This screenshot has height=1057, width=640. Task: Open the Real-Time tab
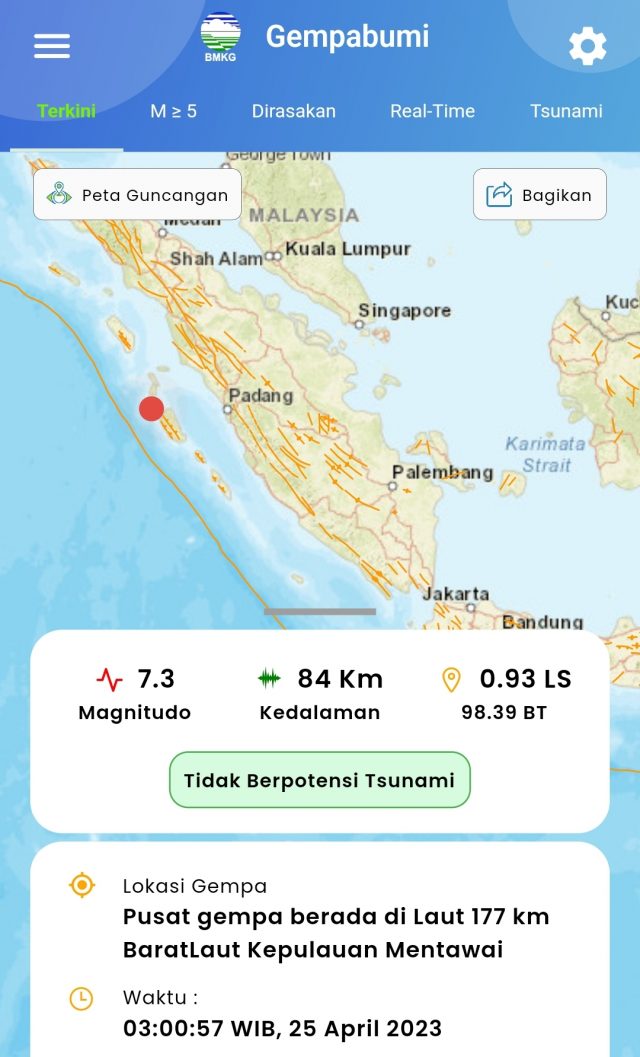pos(432,111)
